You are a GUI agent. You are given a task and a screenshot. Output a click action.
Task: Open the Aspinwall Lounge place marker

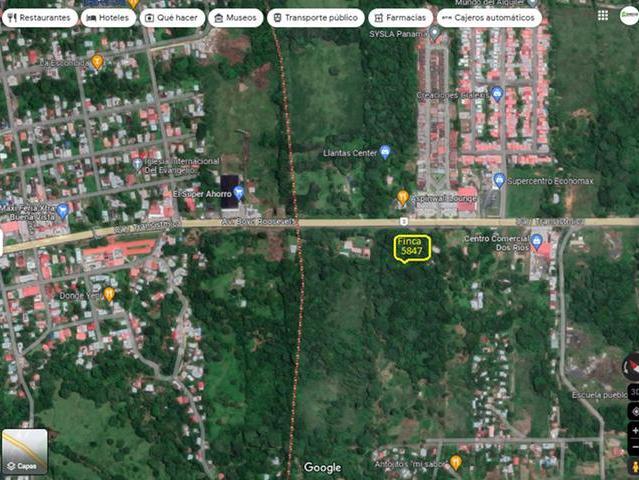click(403, 197)
